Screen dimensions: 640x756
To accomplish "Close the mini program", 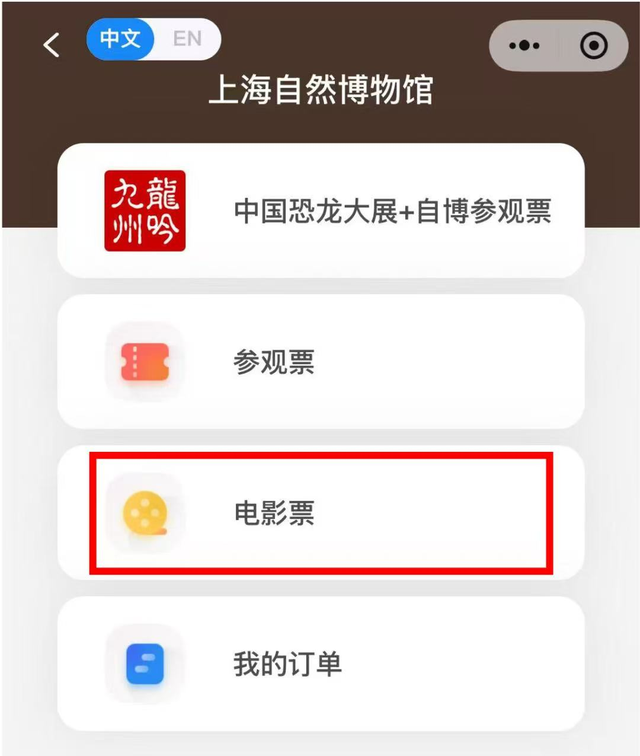I will coord(593,45).
